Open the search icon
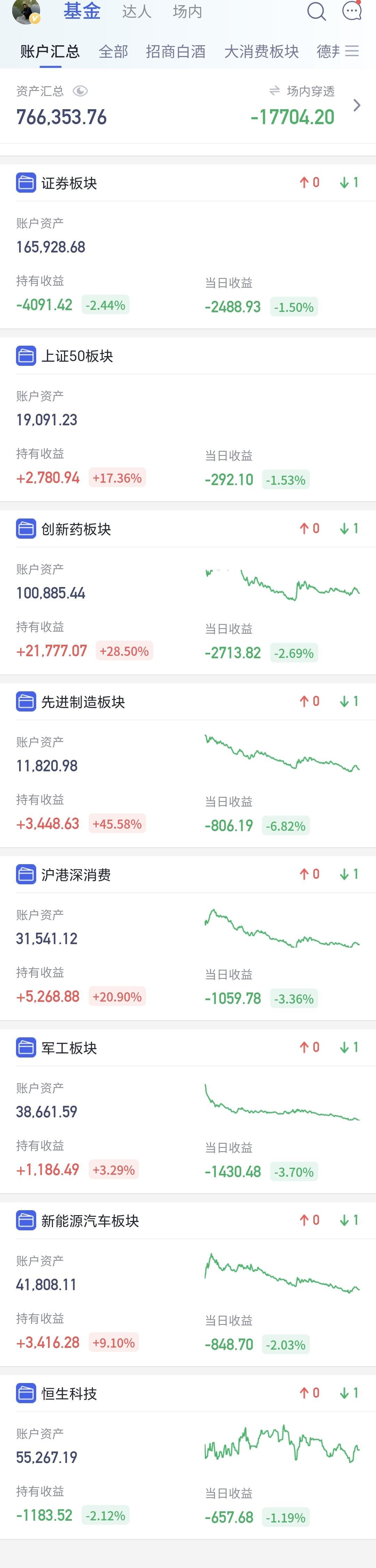 tap(316, 11)
